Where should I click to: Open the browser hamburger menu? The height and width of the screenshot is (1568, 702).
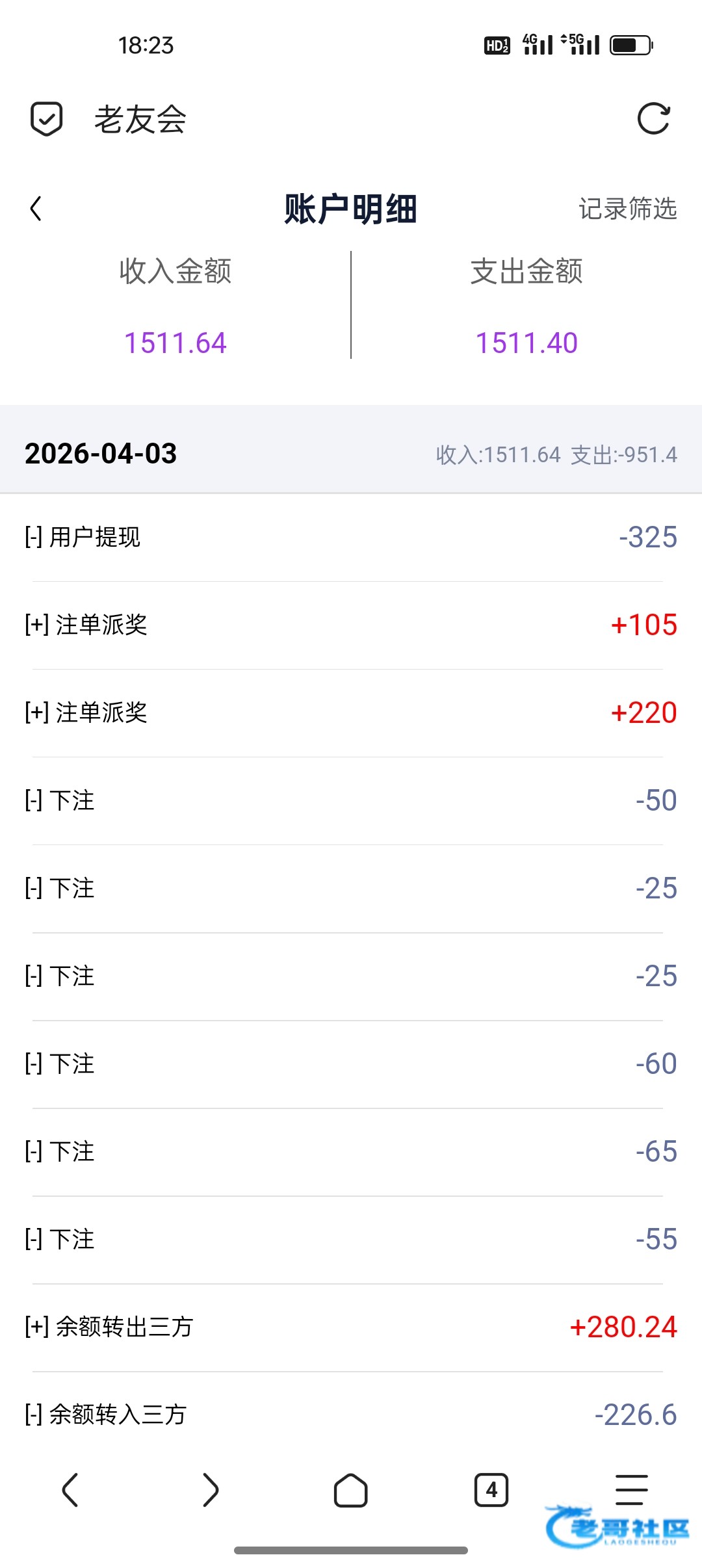click(x=631, y=1489)
